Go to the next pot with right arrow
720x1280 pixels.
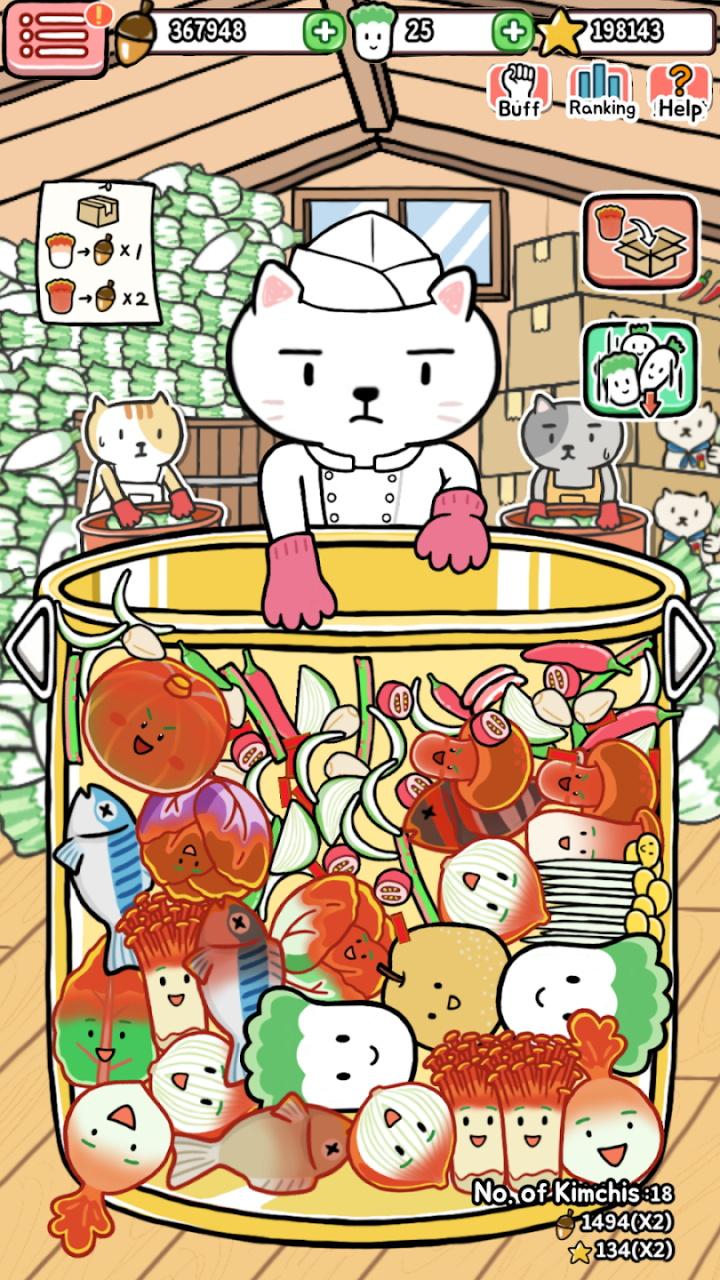tap(688, 640)
